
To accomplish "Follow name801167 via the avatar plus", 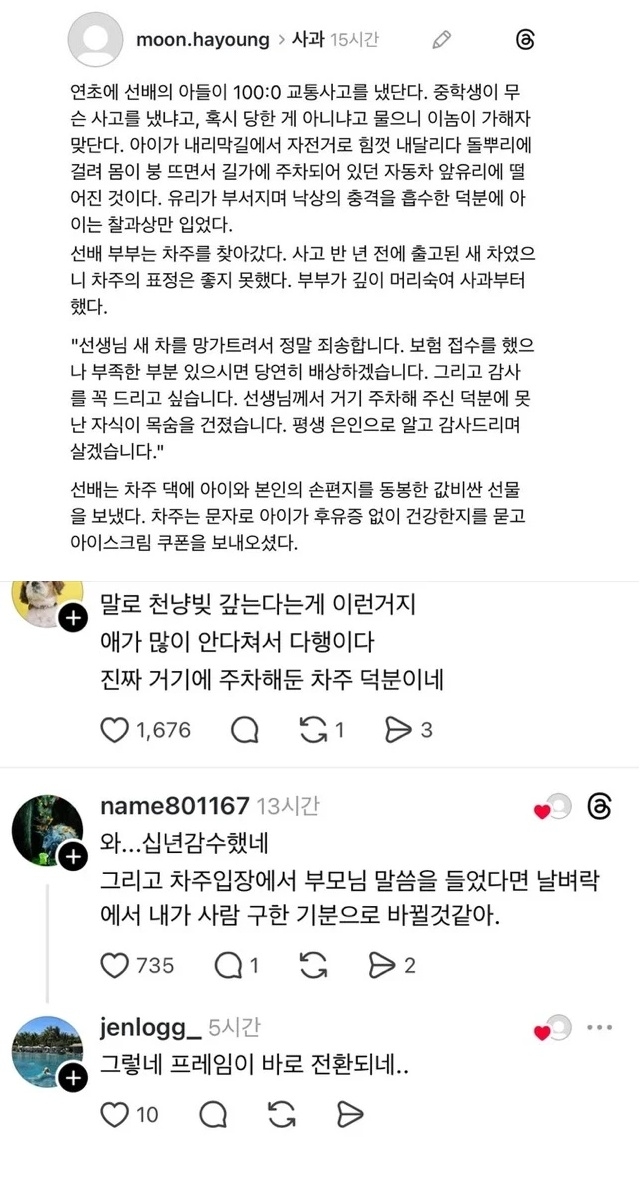I will tap(73, 856).
